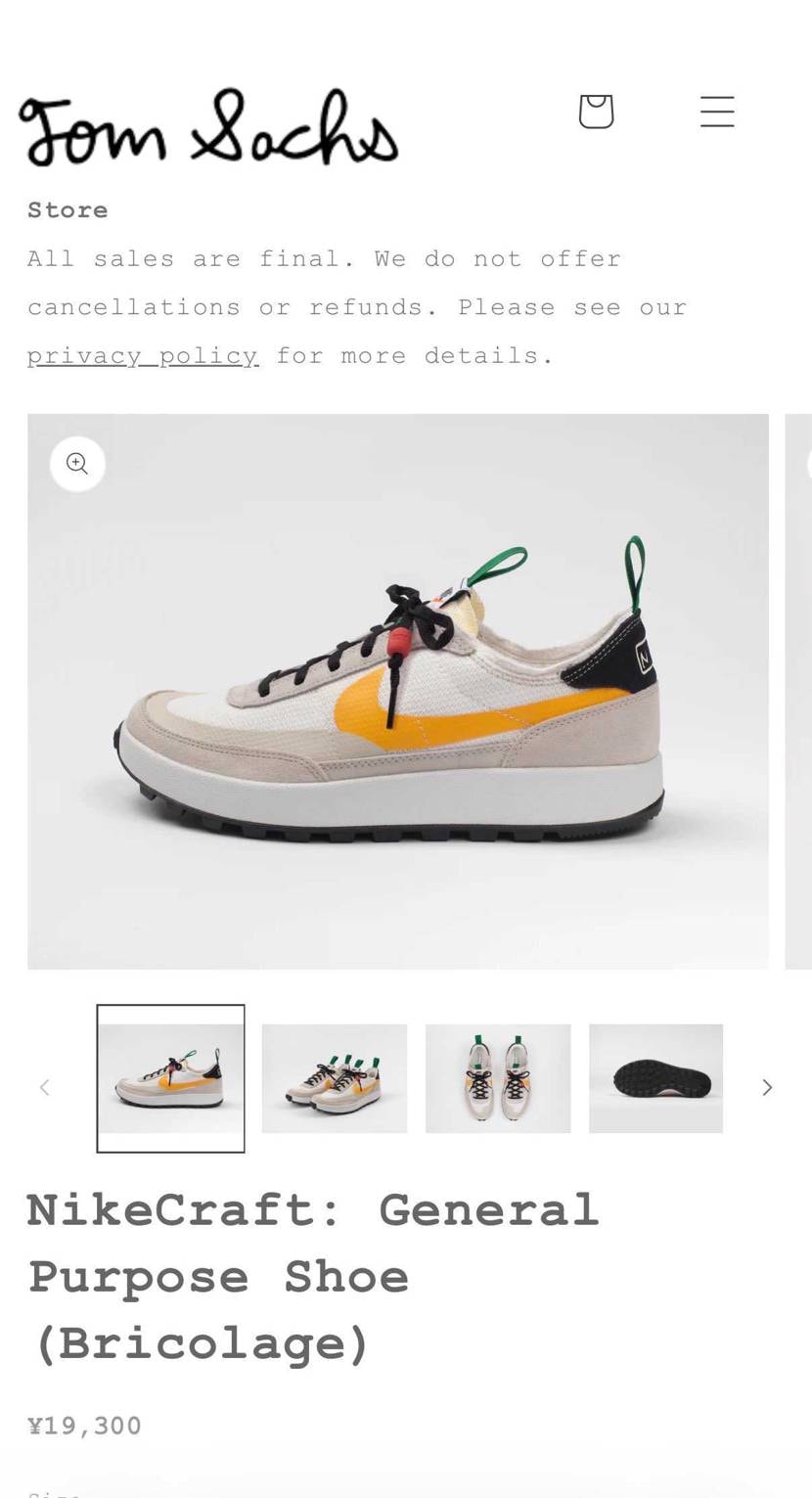Tap the zoom magnifier on the product image
Image resolution: width=812 pixels, height=1498 pixels.
click(77, 464)
